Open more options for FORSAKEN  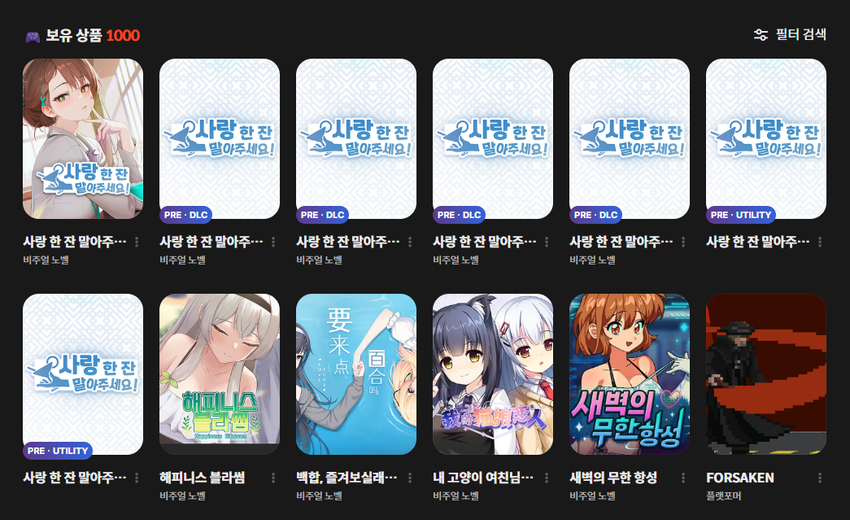coord(820,478)
